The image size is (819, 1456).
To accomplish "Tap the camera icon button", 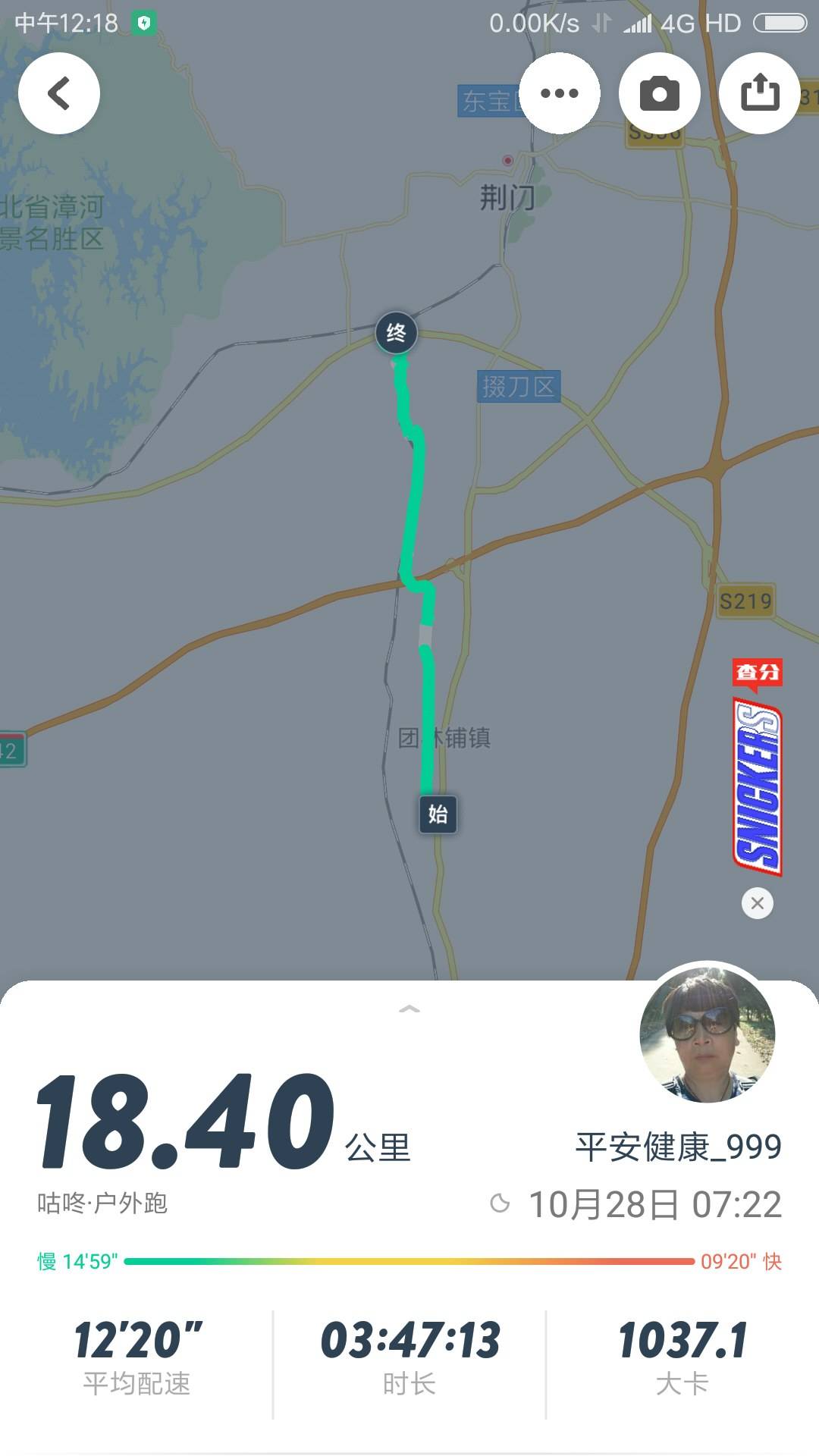I will coord(659,93).
